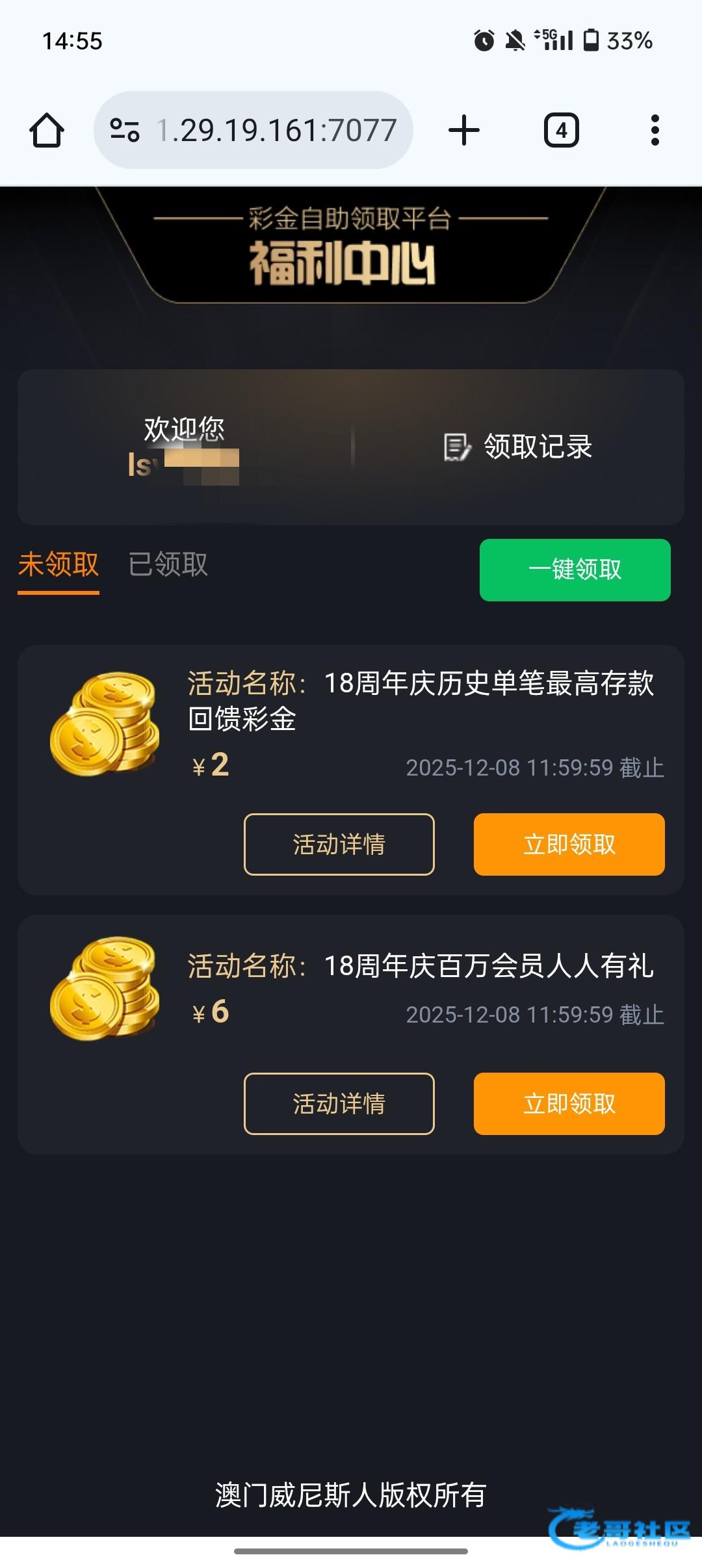Open a new browser tab
Image resolution: width=702 pixels, height=1568 pixels.
point(464,130)
